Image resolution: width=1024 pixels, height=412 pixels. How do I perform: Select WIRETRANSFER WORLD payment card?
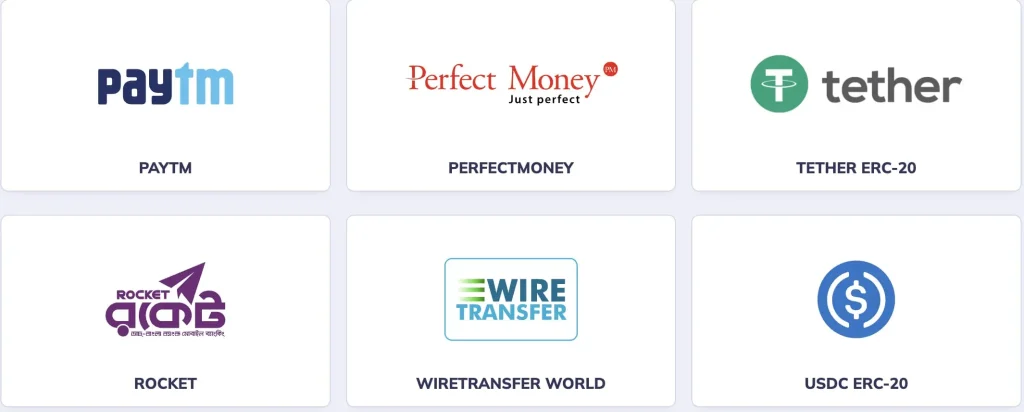[511, 310]
